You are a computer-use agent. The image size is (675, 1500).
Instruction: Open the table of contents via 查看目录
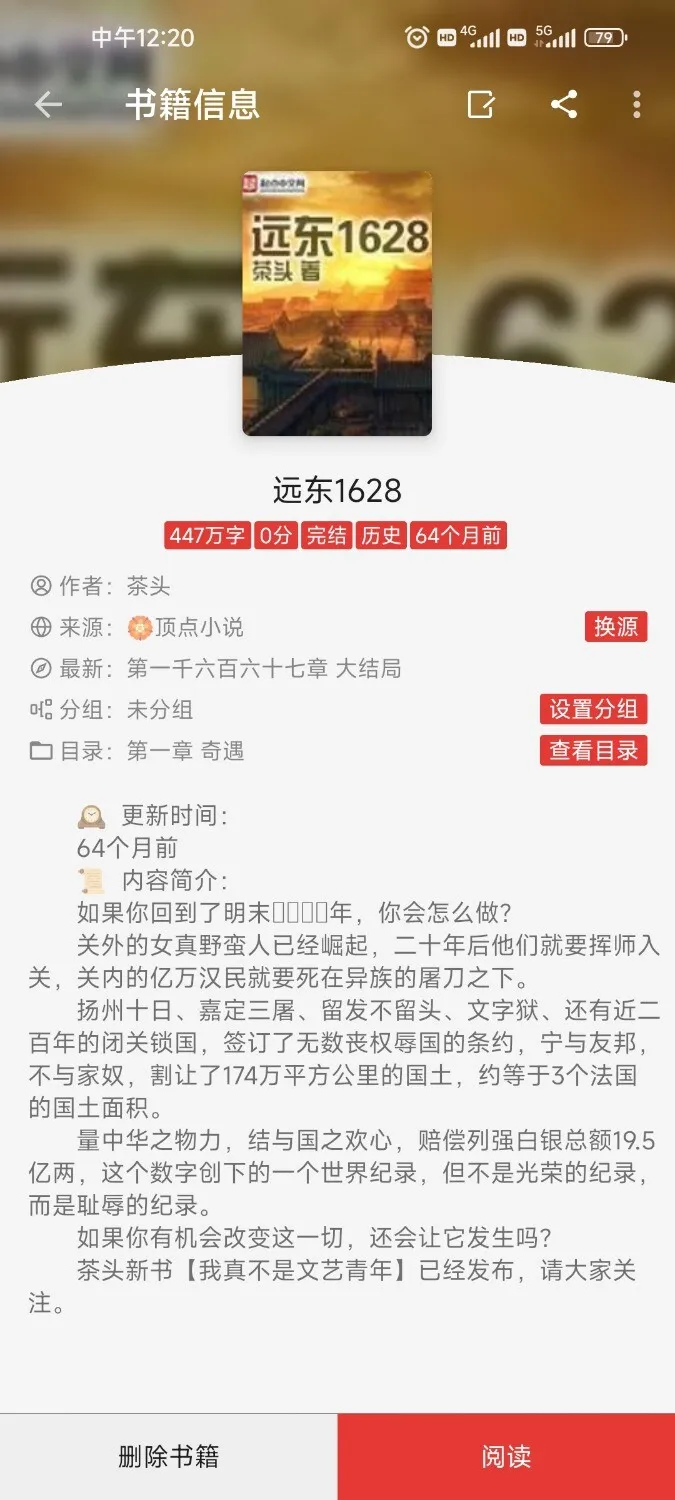pos(593,751)
